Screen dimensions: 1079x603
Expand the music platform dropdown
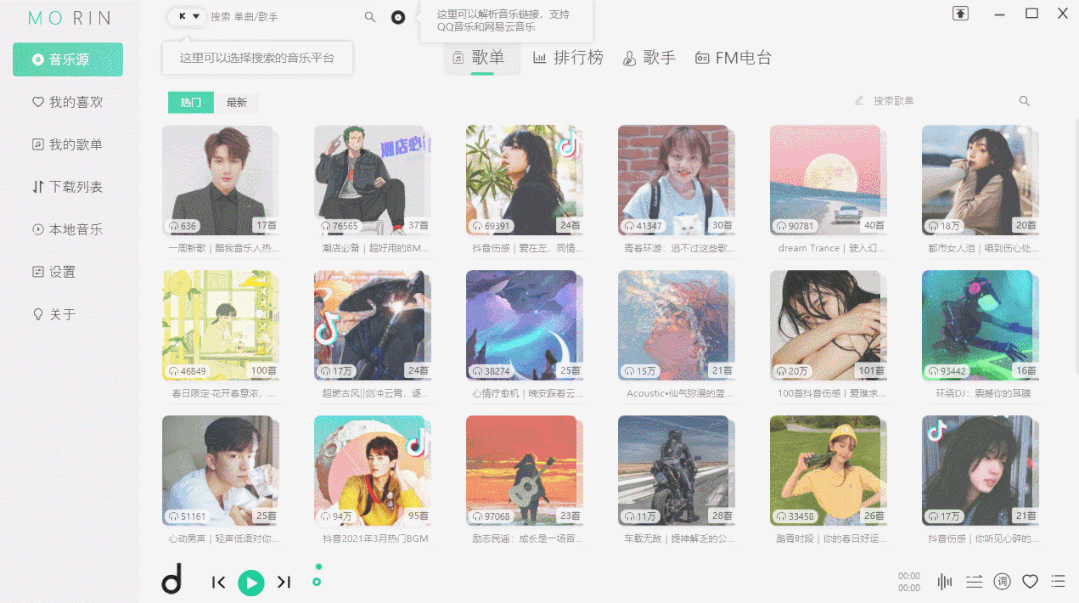coord(187,16)
